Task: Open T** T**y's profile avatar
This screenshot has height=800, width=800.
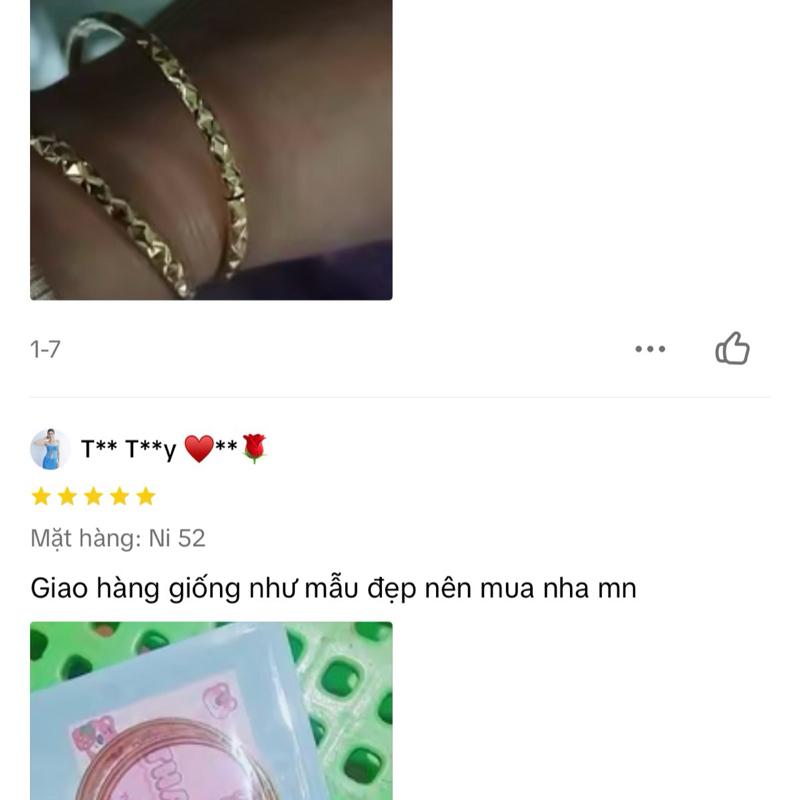Action: 49,449
